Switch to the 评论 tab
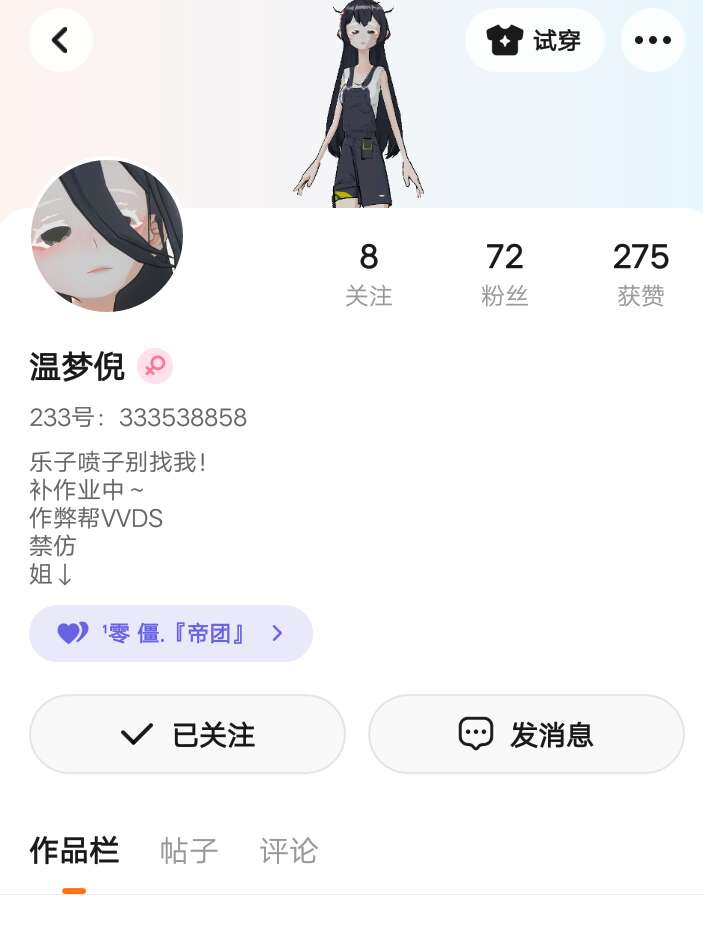This screenshot has width=703, height=935. 289,851
